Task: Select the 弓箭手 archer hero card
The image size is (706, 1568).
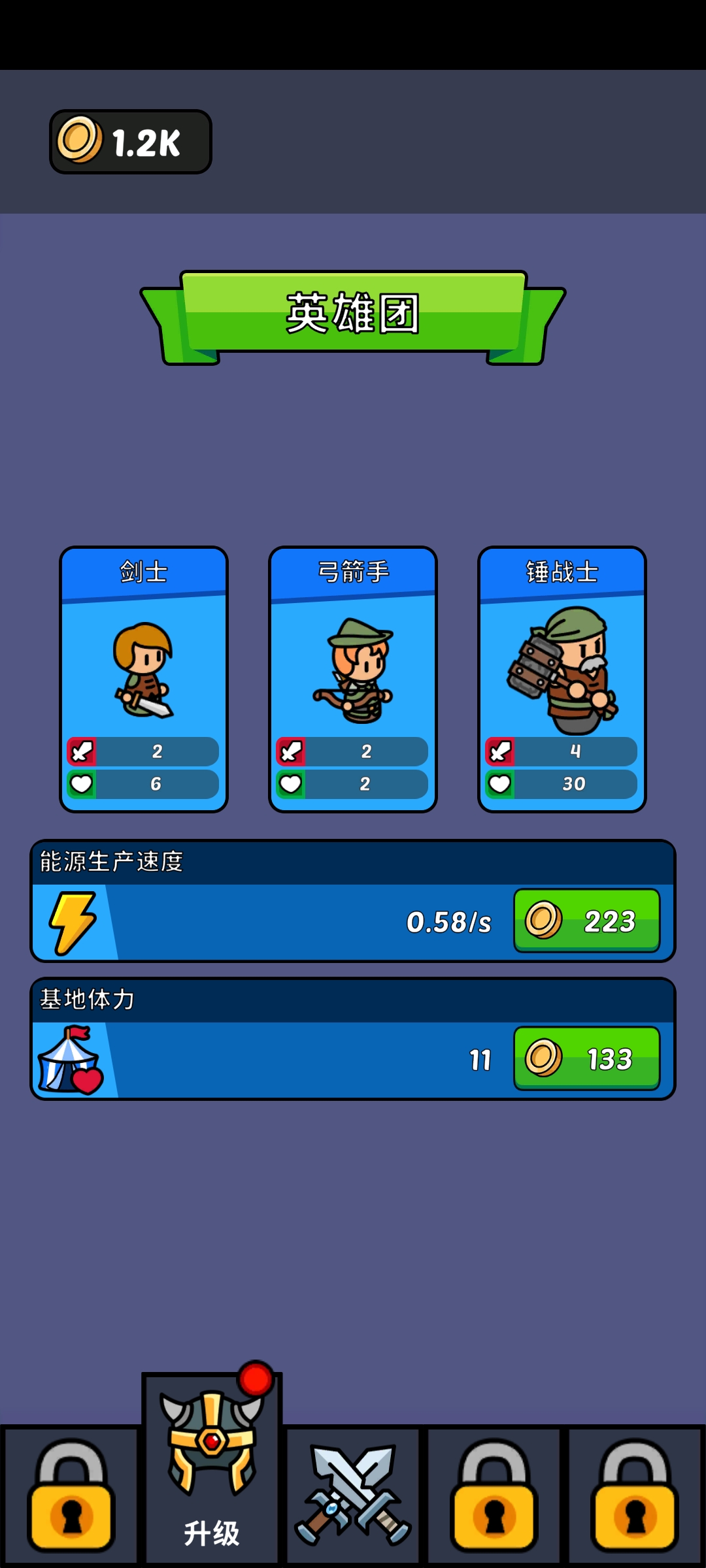Action: point(353,679)
